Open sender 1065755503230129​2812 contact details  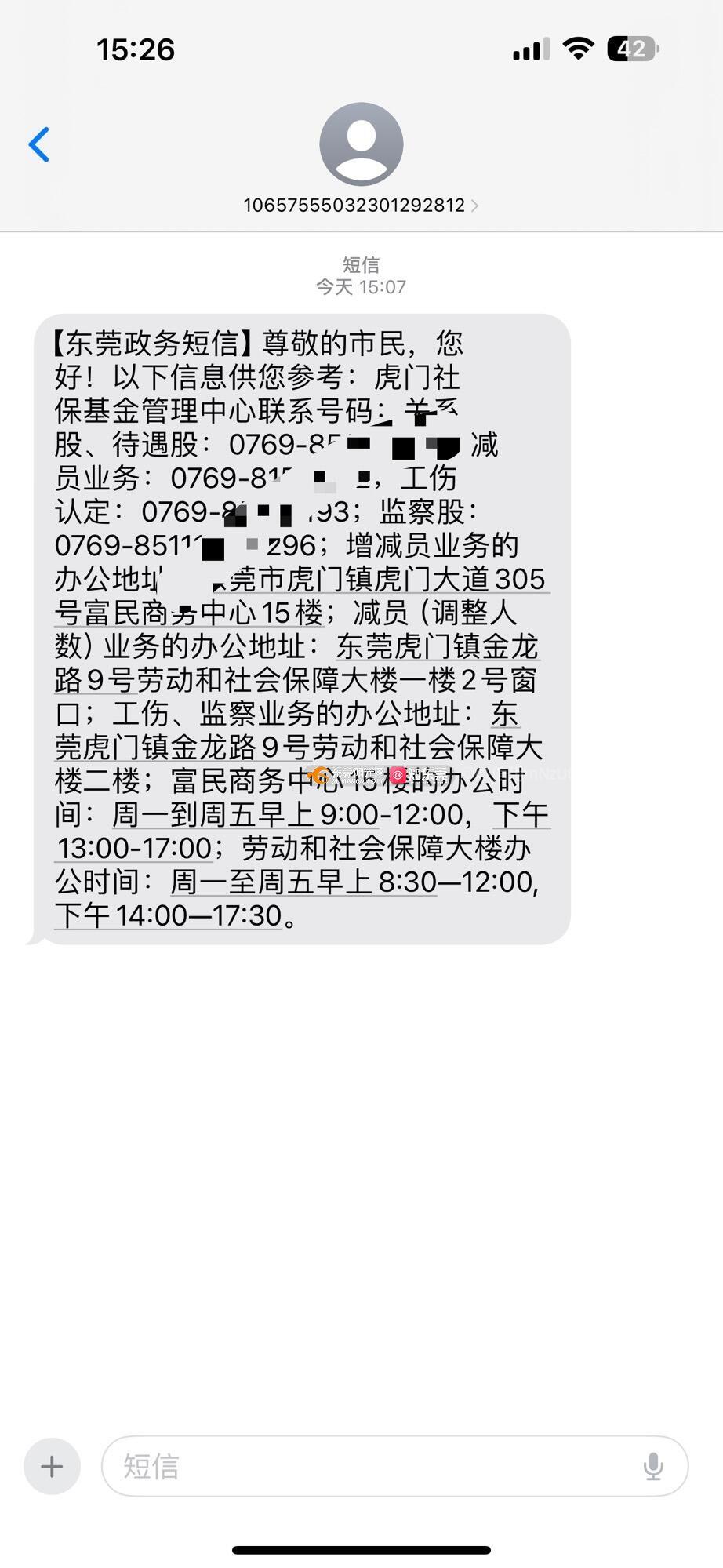(361, 206)
